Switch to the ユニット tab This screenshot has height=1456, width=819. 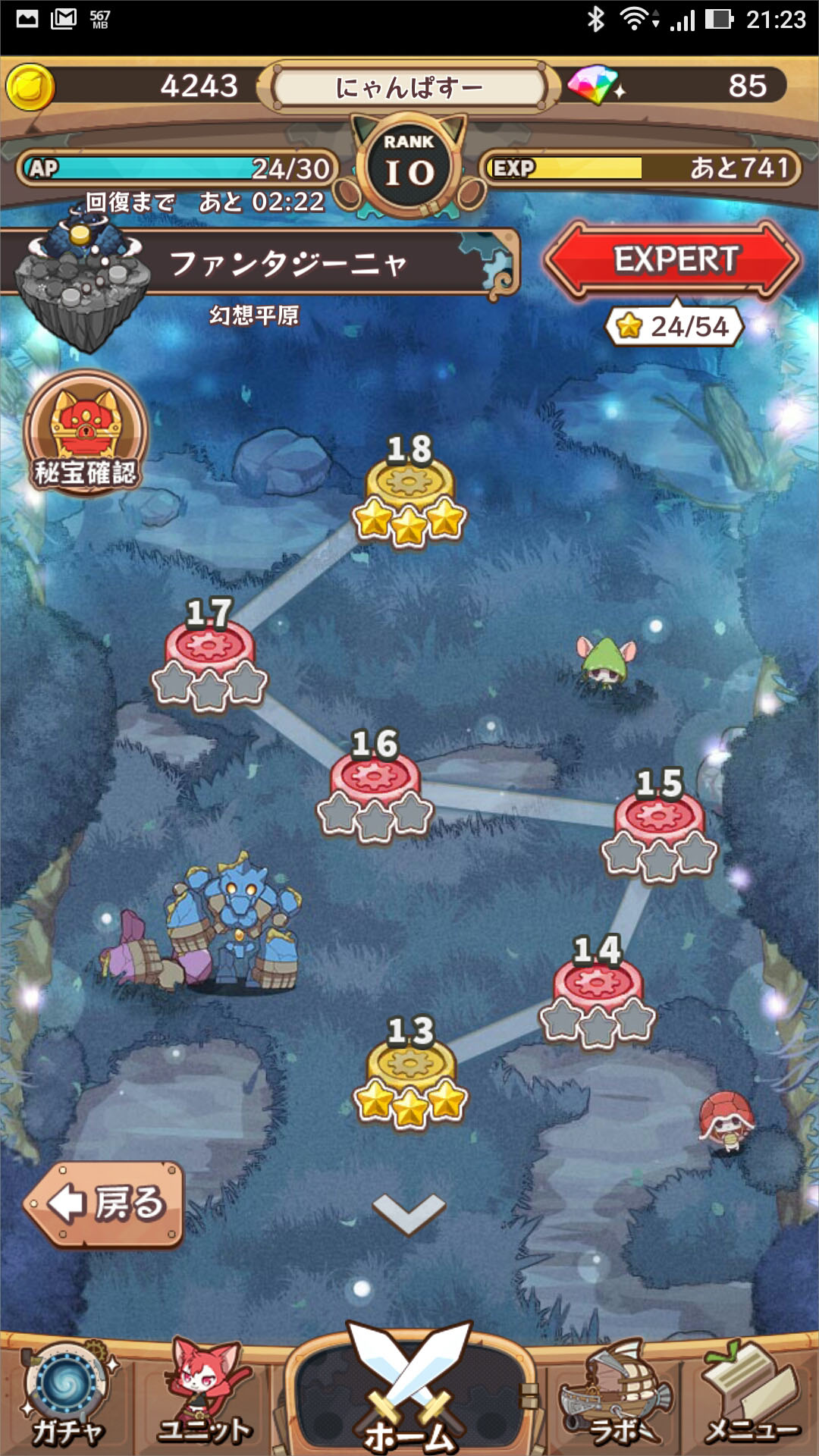click(205, 1396)
